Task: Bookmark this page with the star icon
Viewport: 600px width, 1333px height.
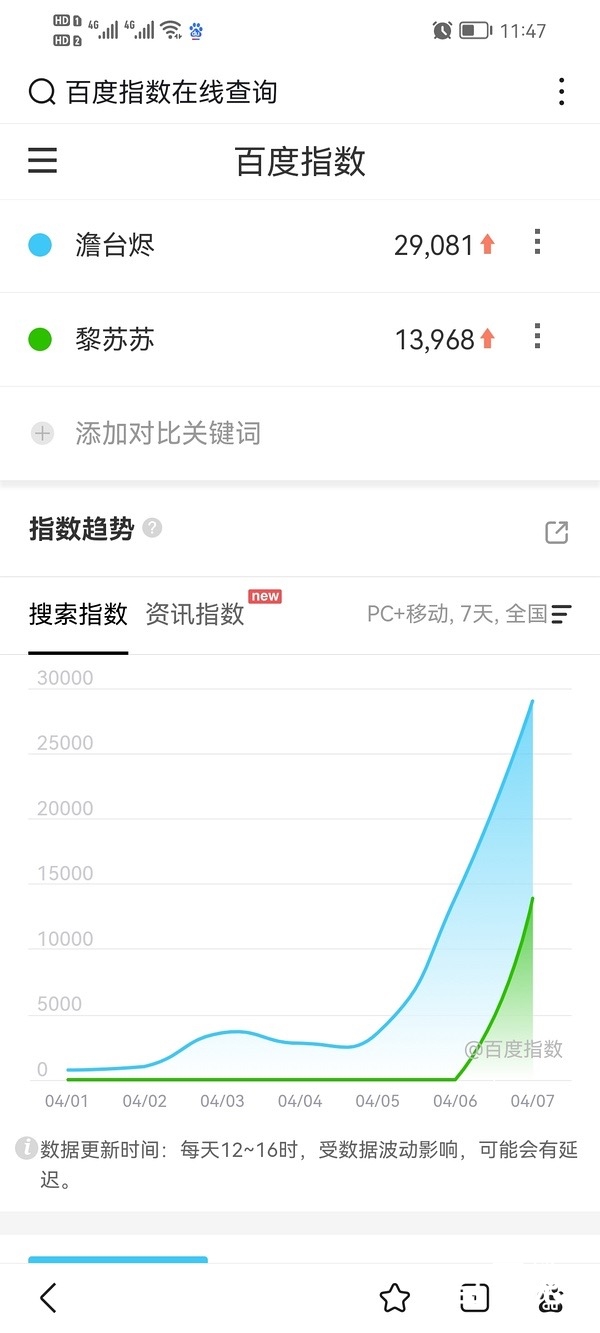Action: (x=394, y=1298)
